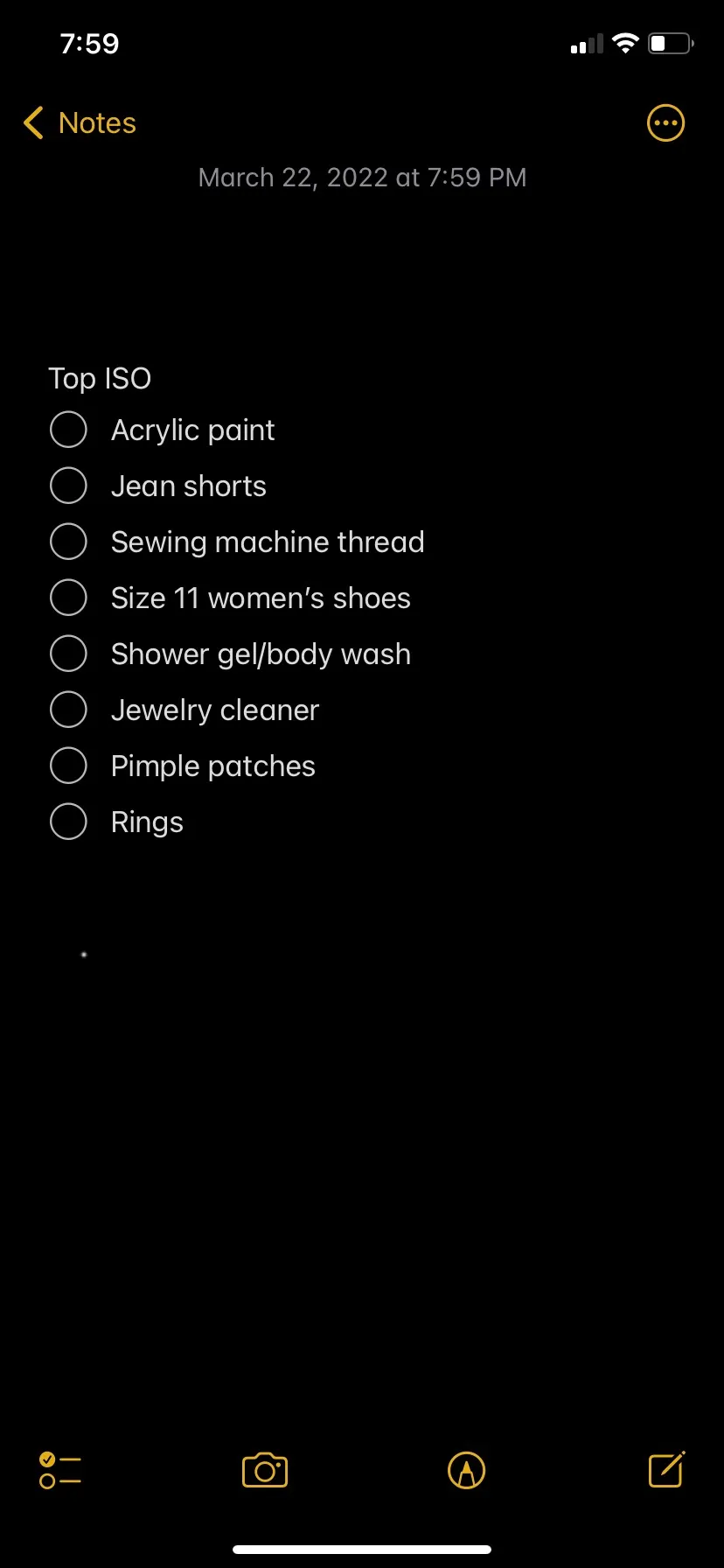Check off Acrylic paint
724x1568 pixels.
click(x=68, y=430)
